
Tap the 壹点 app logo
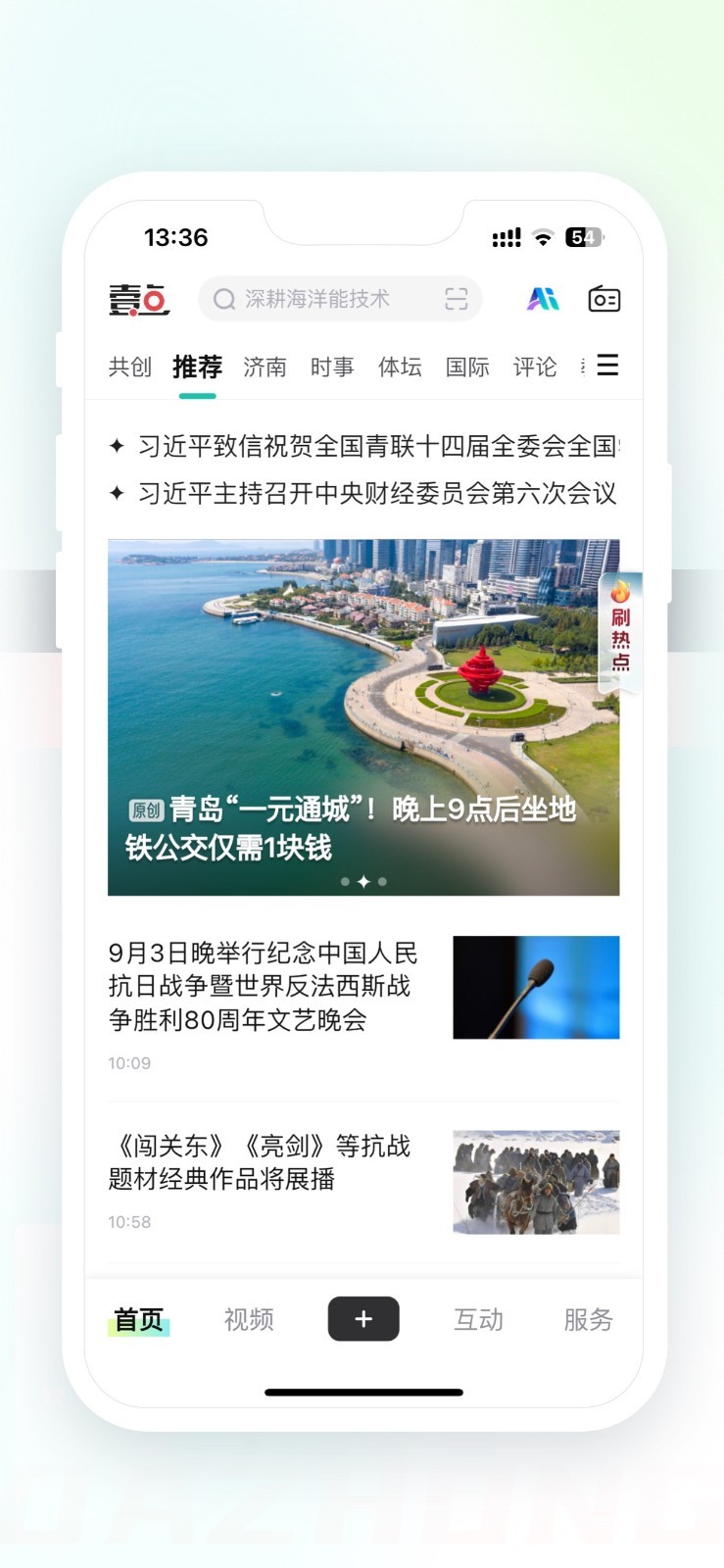(x=139, y=299)
